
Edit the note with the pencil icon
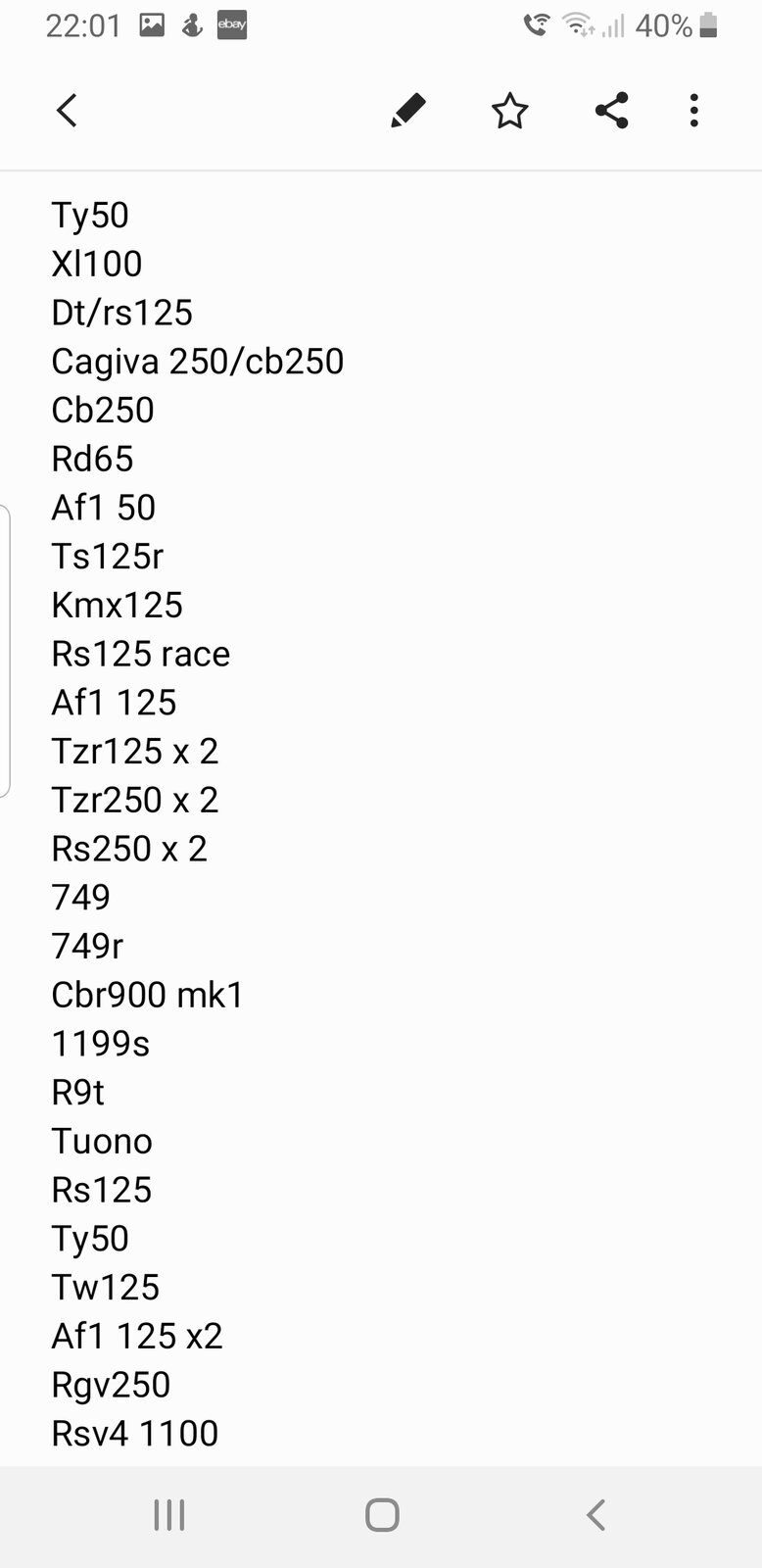[x=407, y=111]
